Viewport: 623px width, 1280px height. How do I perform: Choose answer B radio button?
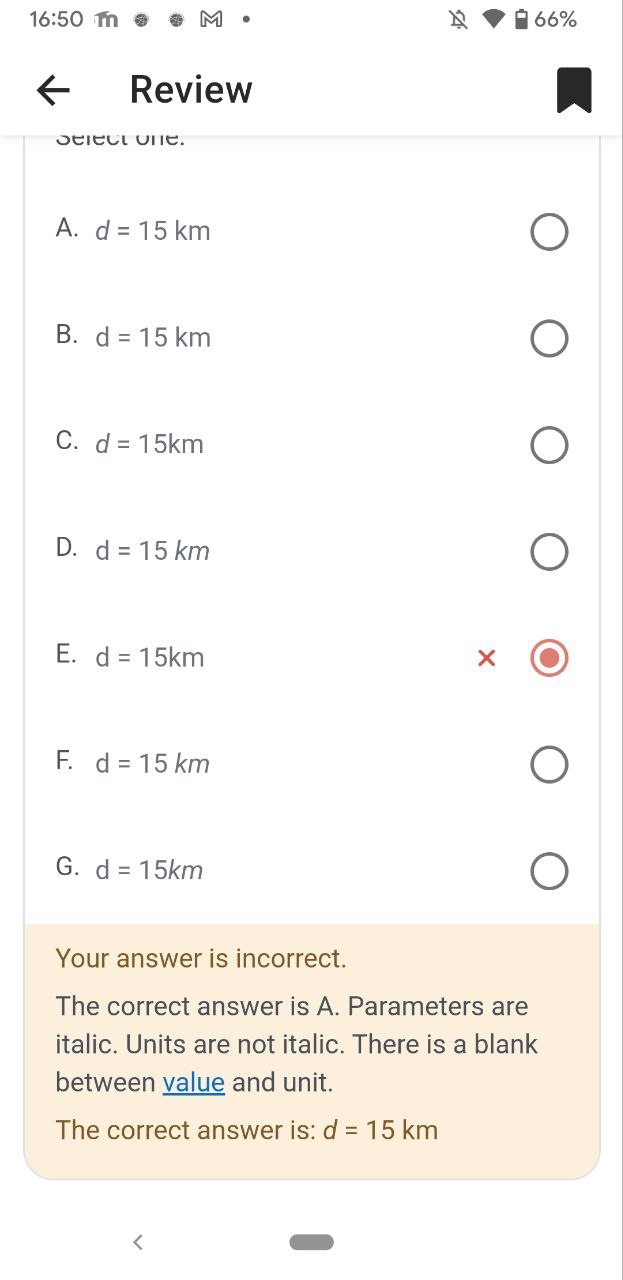point(549,338)
